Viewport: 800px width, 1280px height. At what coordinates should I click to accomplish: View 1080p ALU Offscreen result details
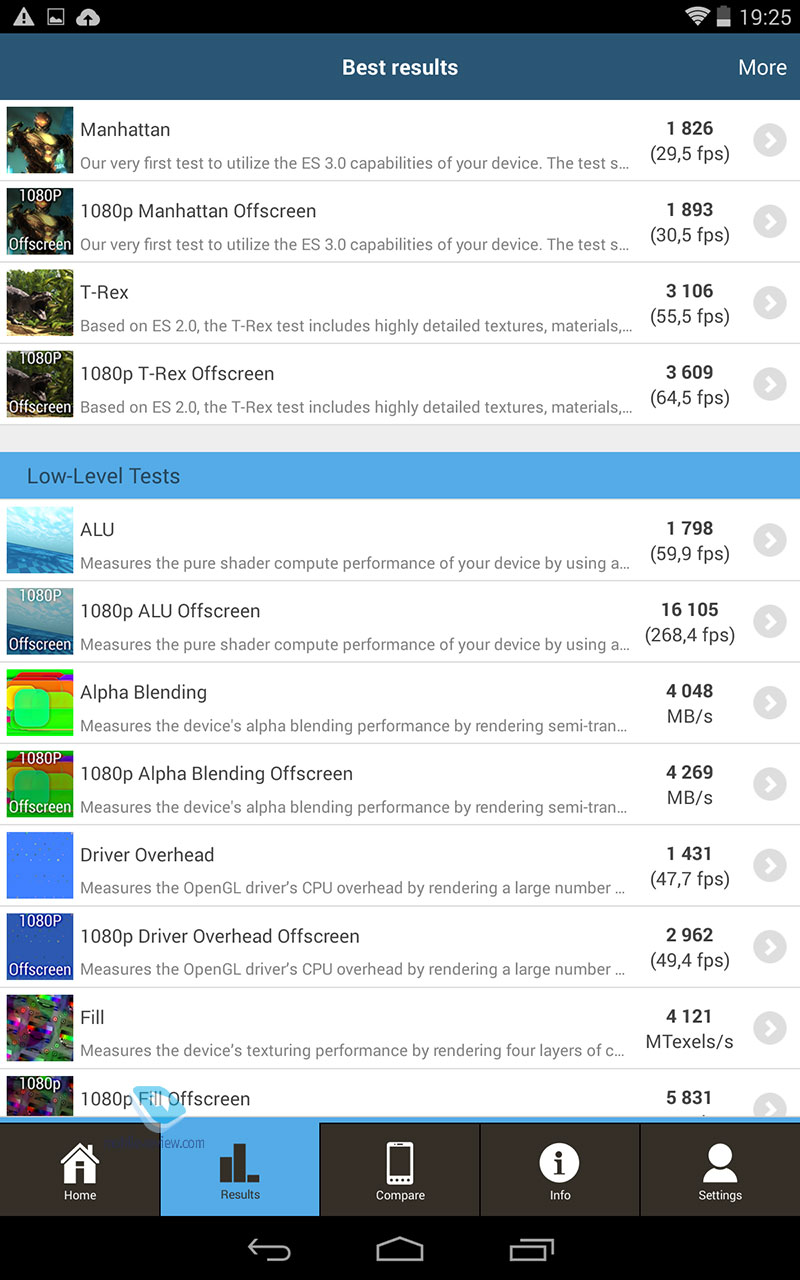(x=400, y=622)
